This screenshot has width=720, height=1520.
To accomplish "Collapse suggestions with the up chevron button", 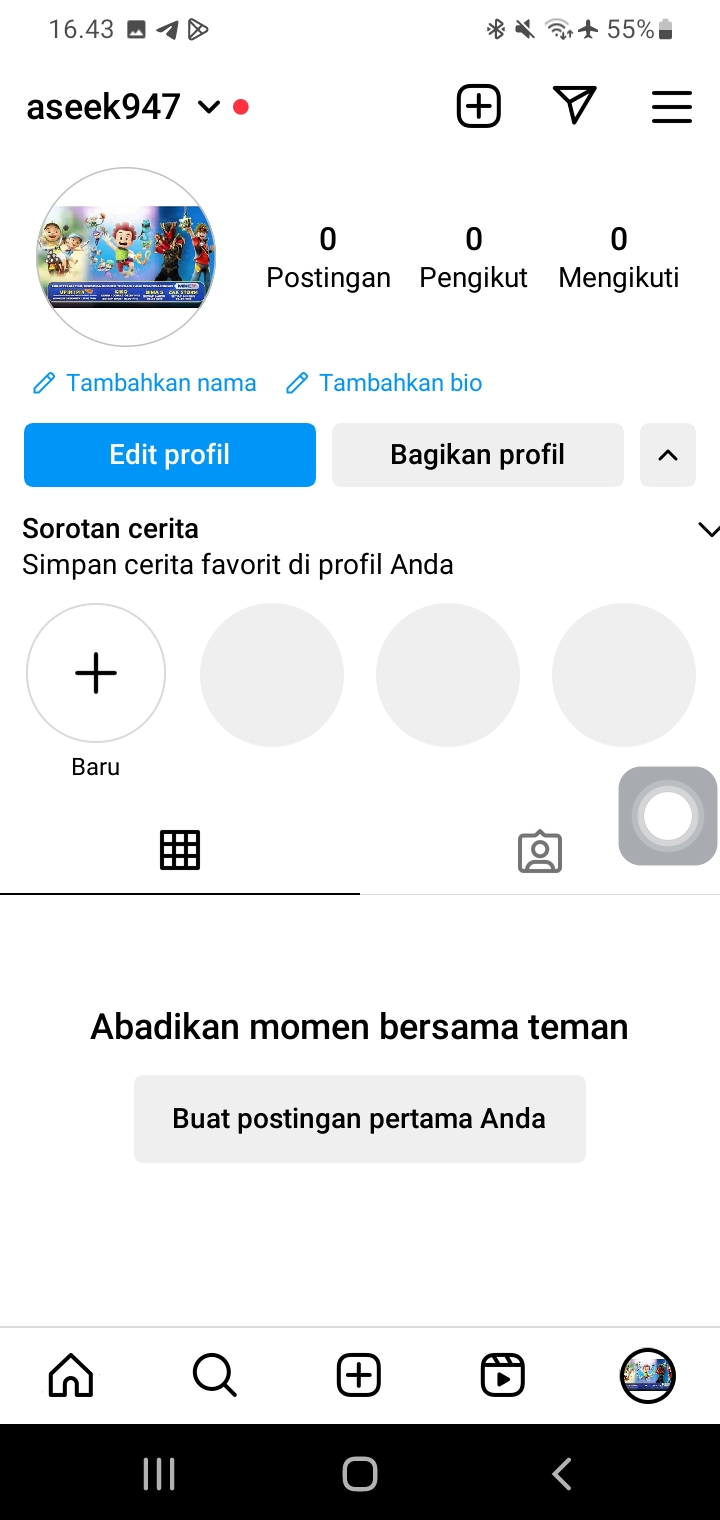I will tap(668, 455).
